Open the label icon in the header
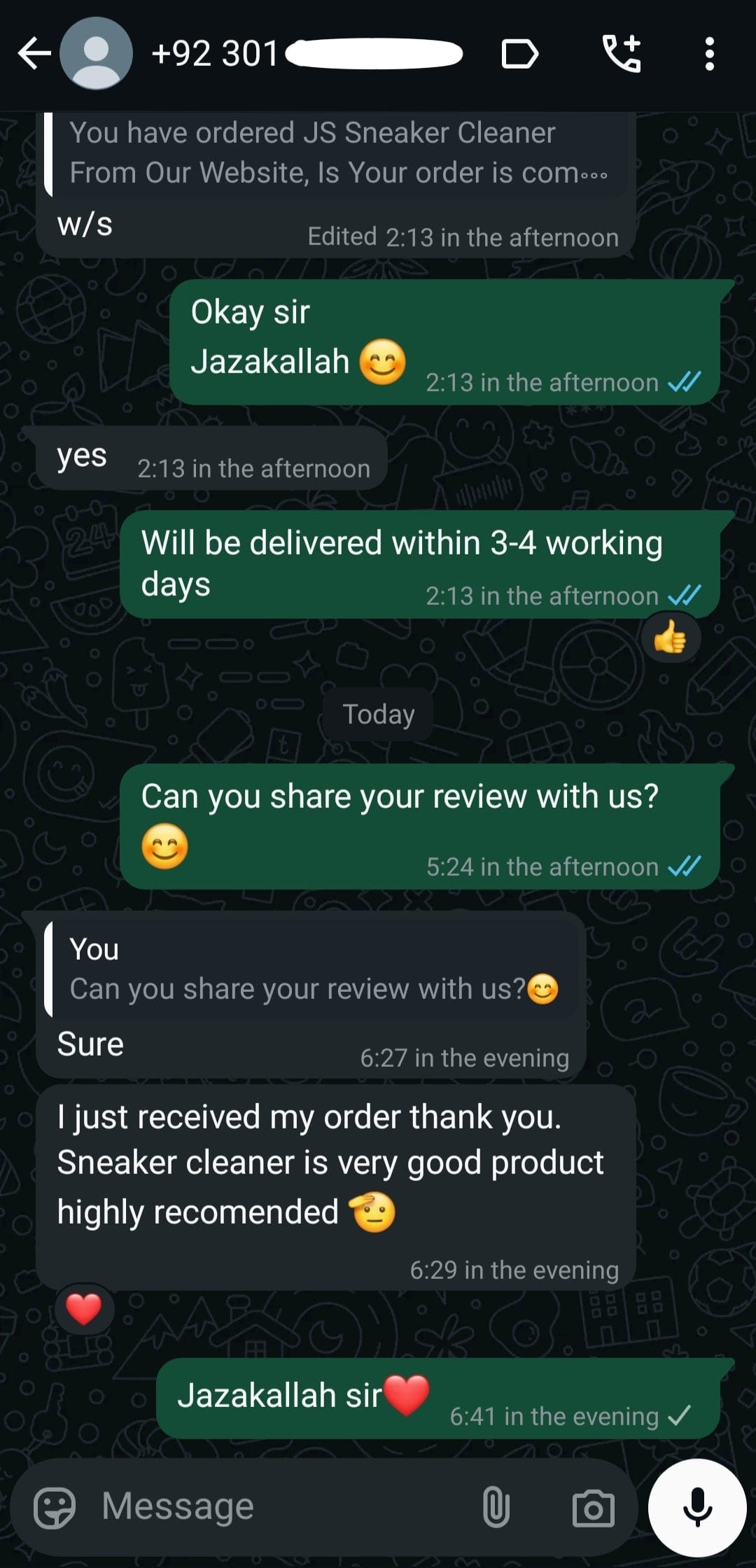Screen dimensions: 756x1568 tap(520, 54)
